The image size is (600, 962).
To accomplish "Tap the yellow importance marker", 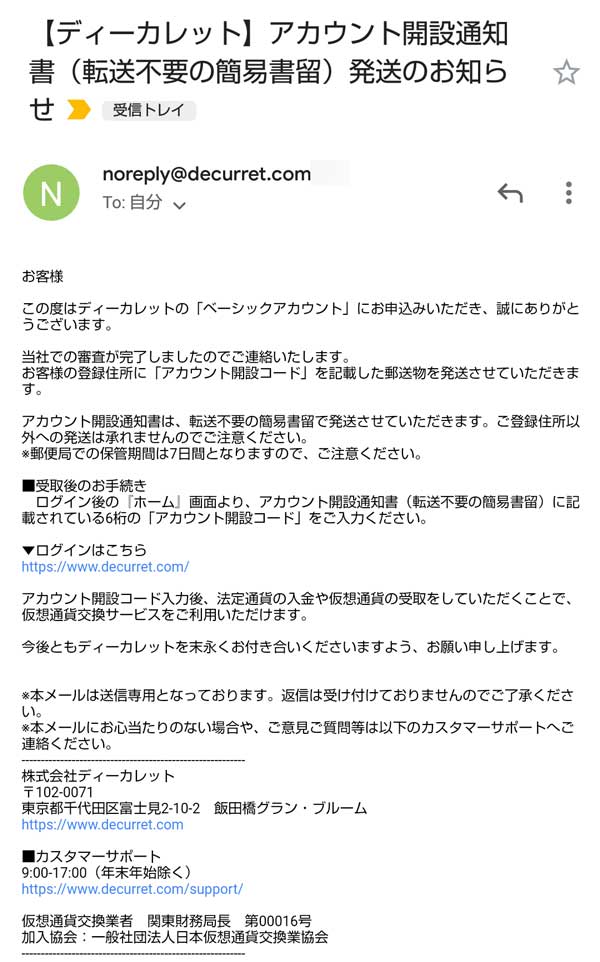I will pos(78,110).
